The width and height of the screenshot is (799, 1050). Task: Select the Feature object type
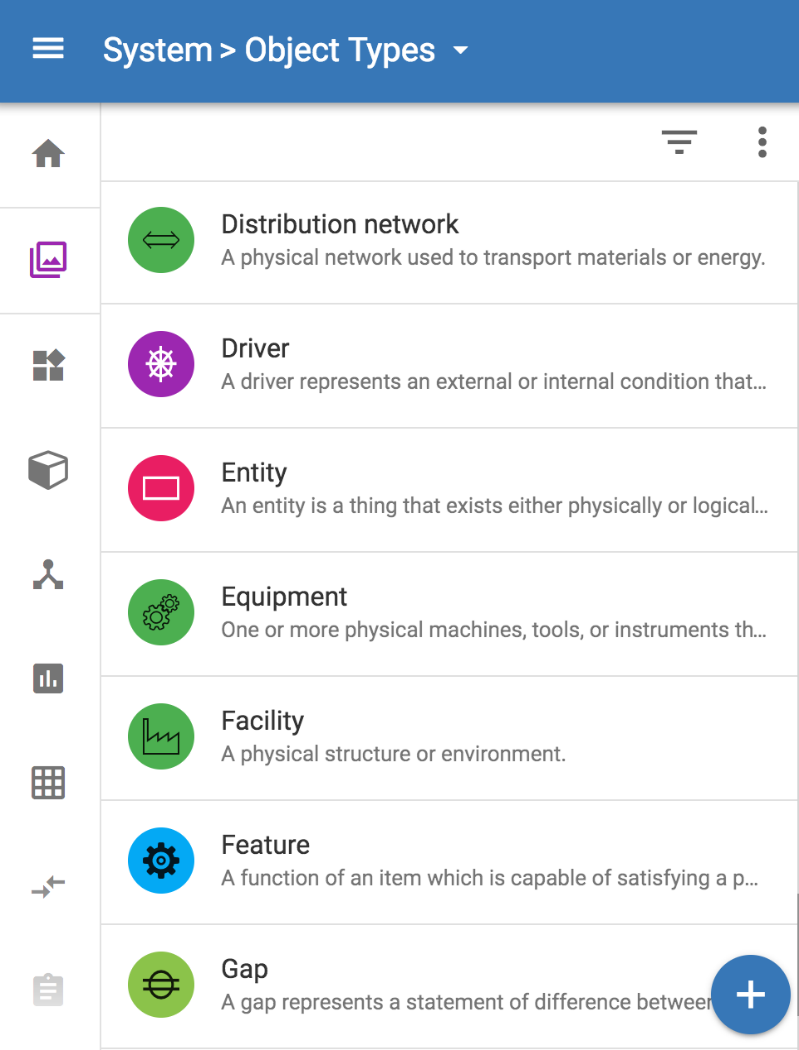tap(450, 861)
